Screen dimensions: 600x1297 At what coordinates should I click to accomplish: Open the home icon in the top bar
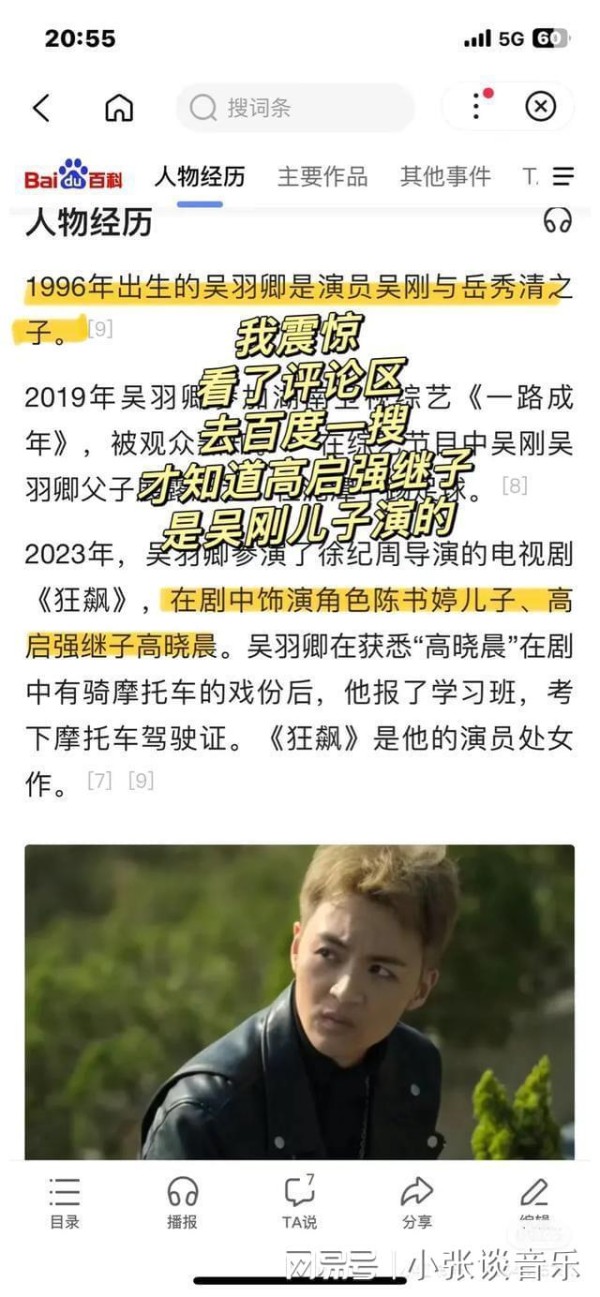coord(119,108)
